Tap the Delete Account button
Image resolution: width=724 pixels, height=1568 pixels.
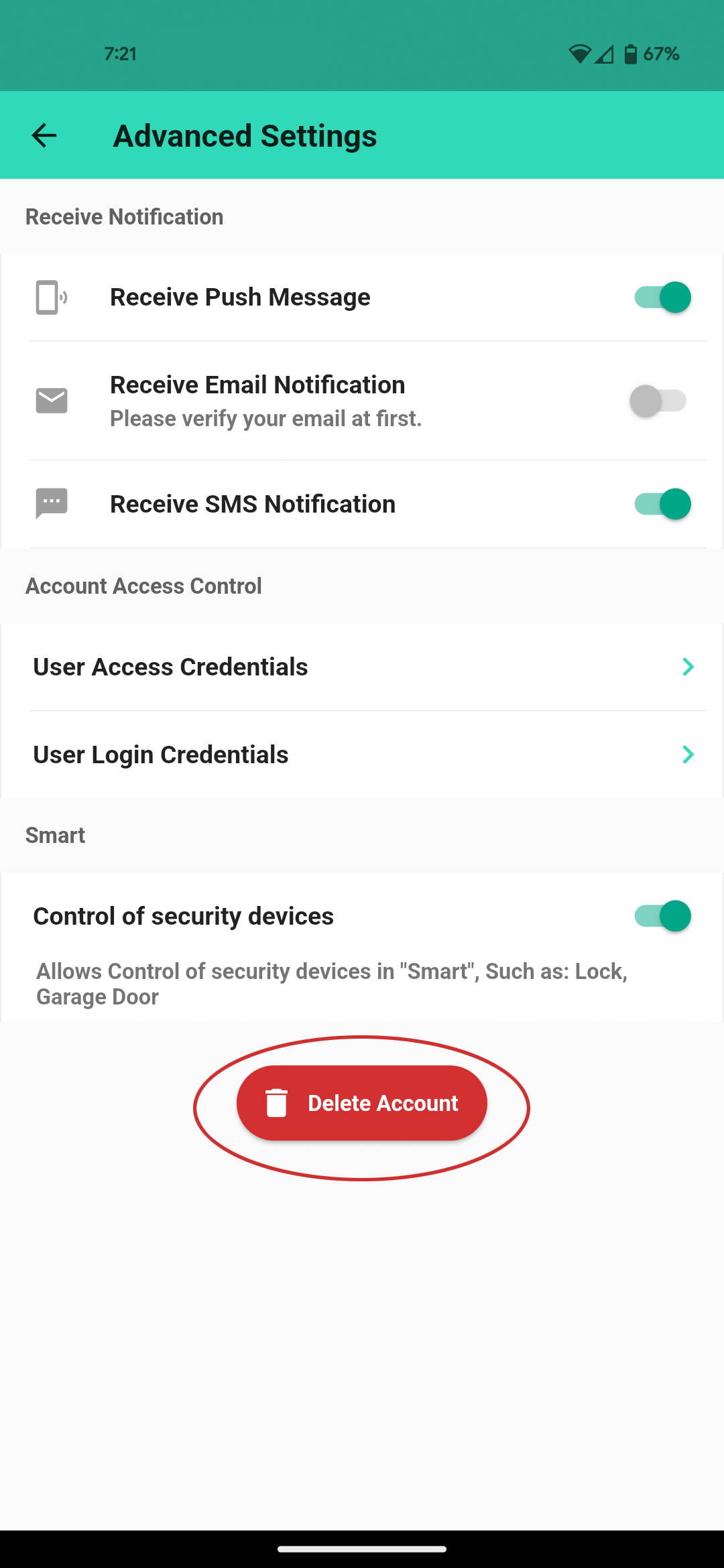(x=362, y=1103)
